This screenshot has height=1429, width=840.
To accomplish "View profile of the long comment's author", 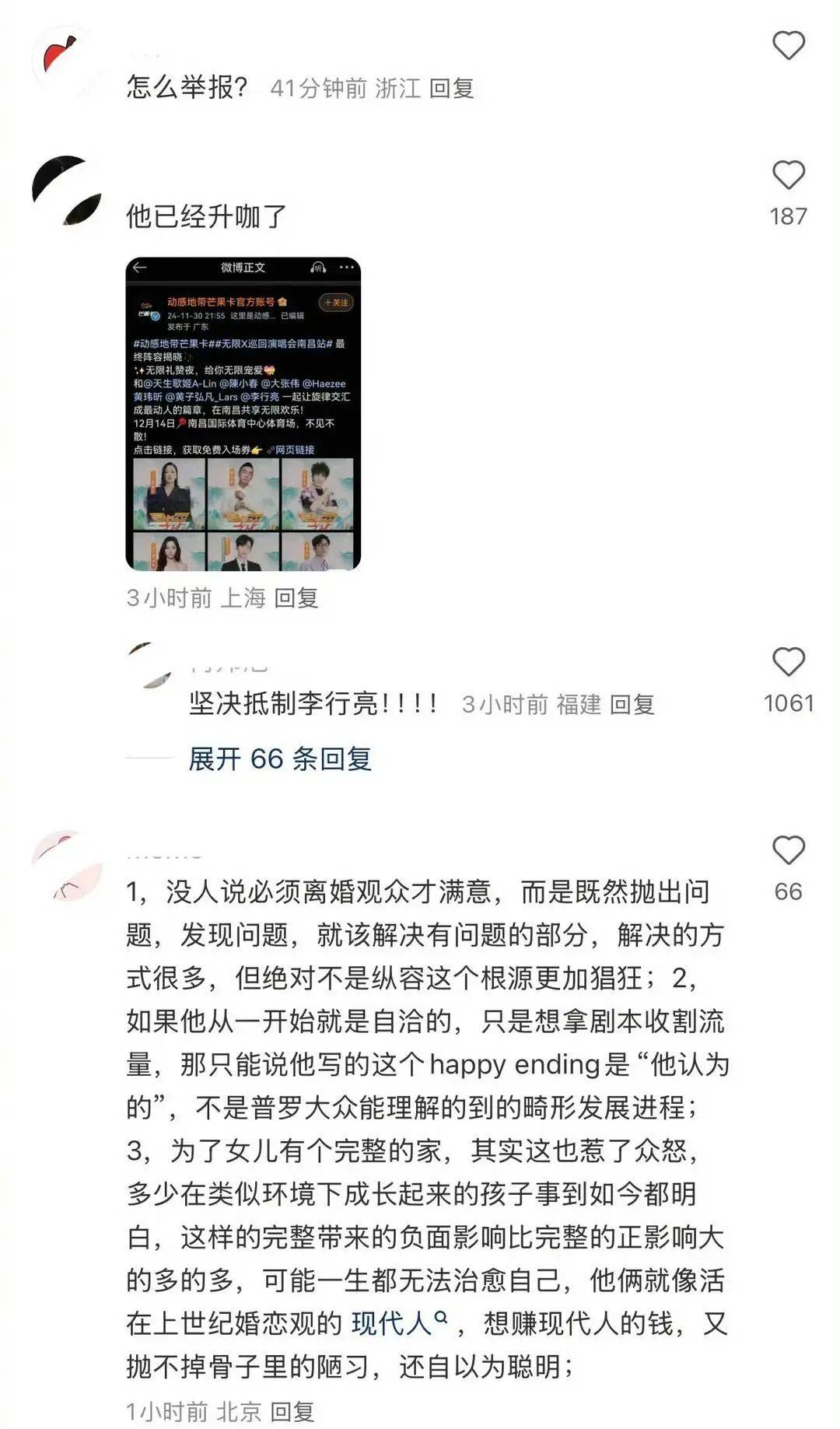I will coord(66,865).
